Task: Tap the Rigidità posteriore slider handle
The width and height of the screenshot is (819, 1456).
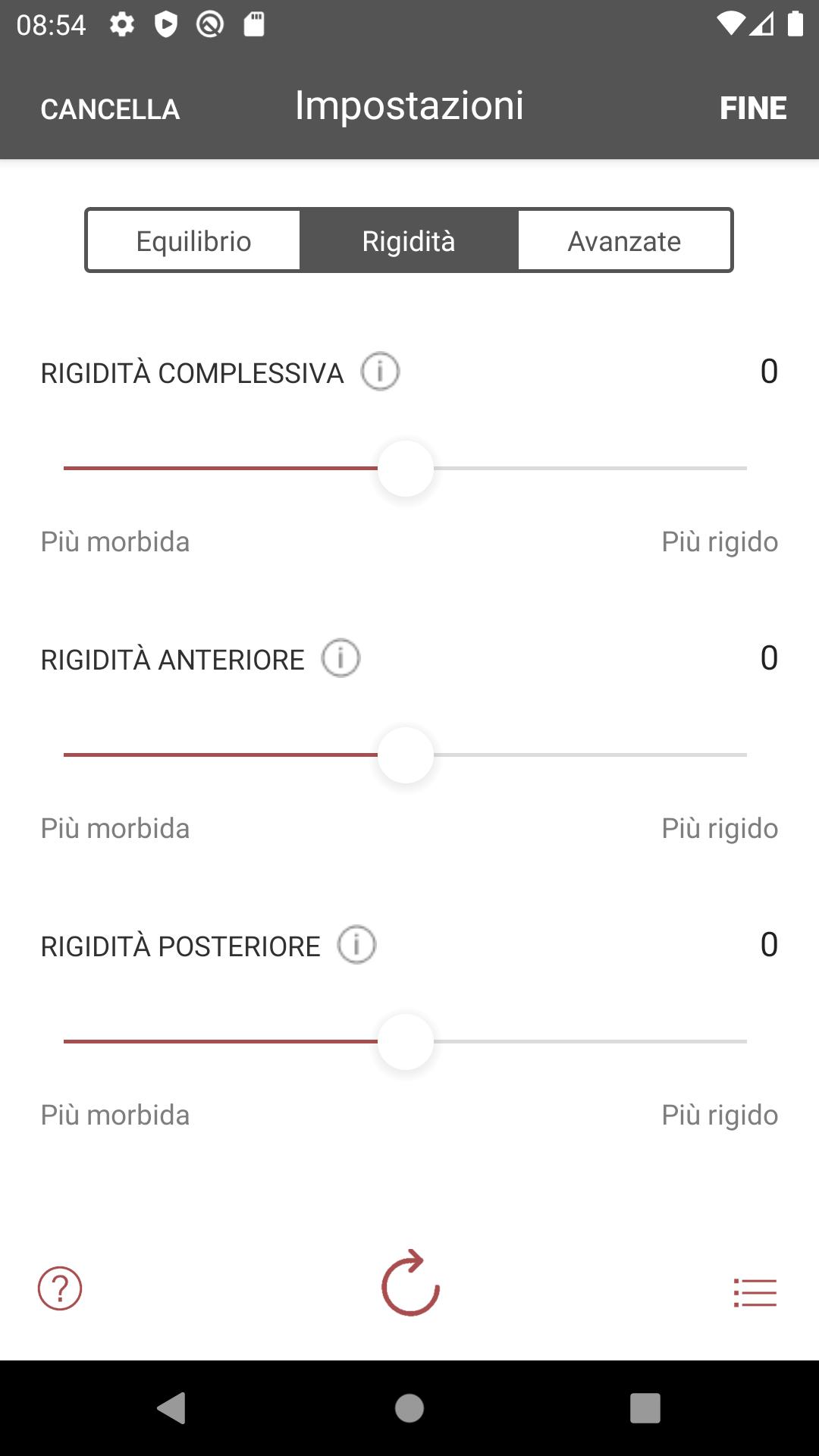Action: [x=406, y=1042]
